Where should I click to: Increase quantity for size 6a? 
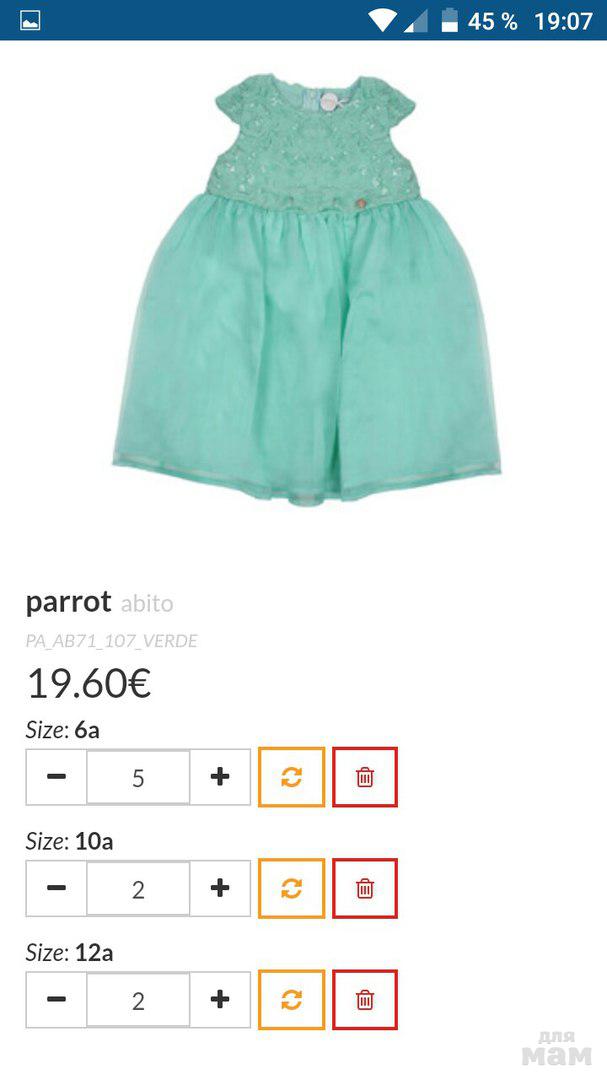[x=220, y=777]
